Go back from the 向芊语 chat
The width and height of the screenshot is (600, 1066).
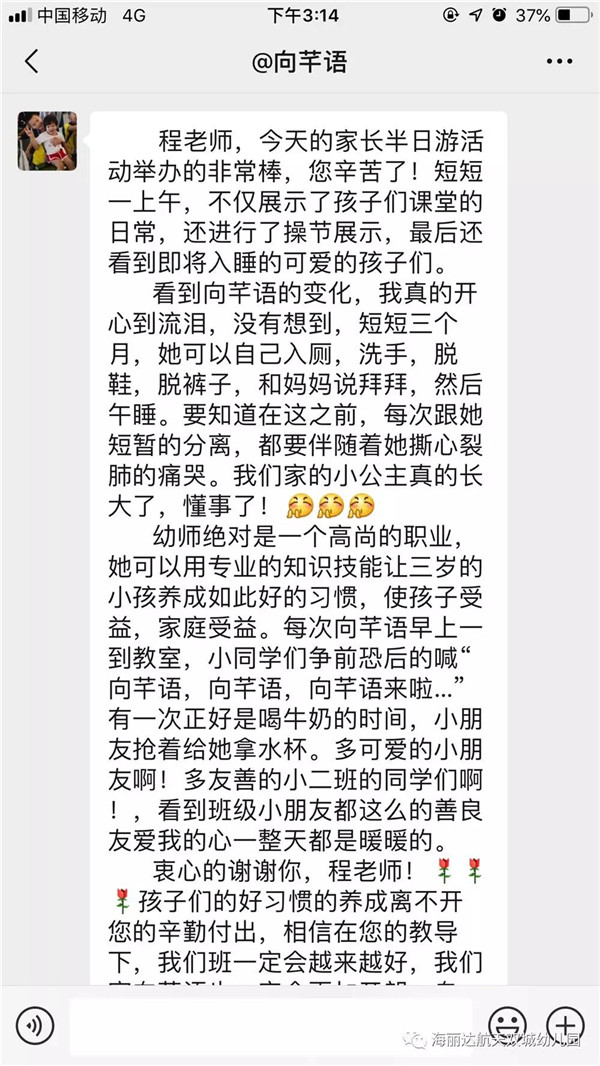tap(31, 61)
